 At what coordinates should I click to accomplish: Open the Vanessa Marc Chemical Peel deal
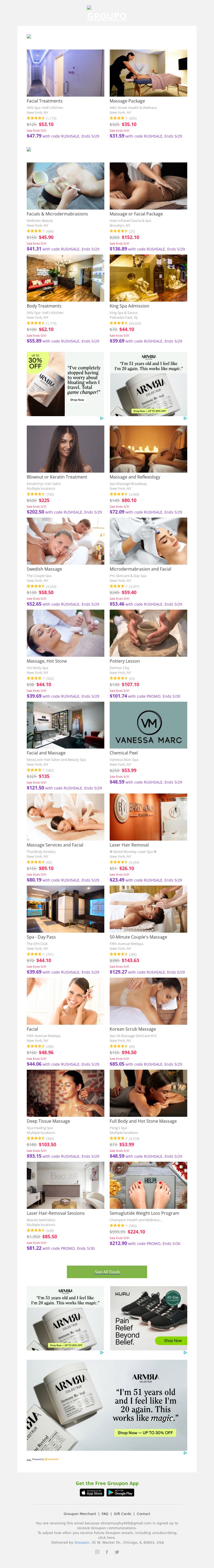[148, 725]
